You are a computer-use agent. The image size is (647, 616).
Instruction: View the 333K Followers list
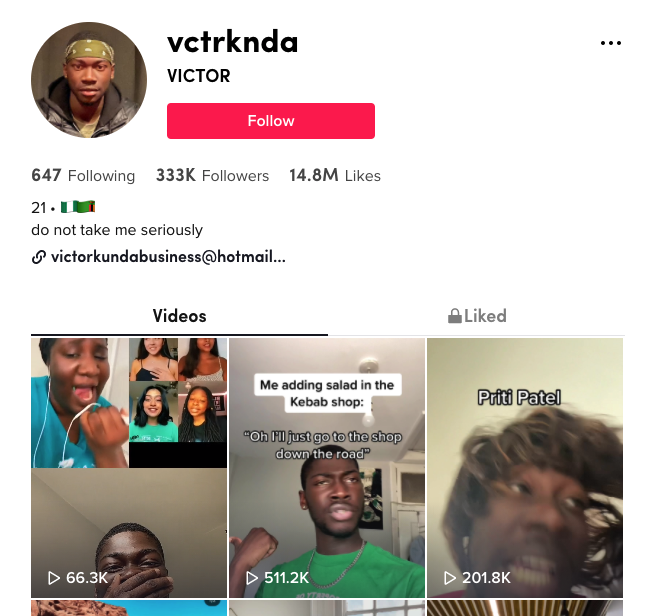(x=212, y=175)
